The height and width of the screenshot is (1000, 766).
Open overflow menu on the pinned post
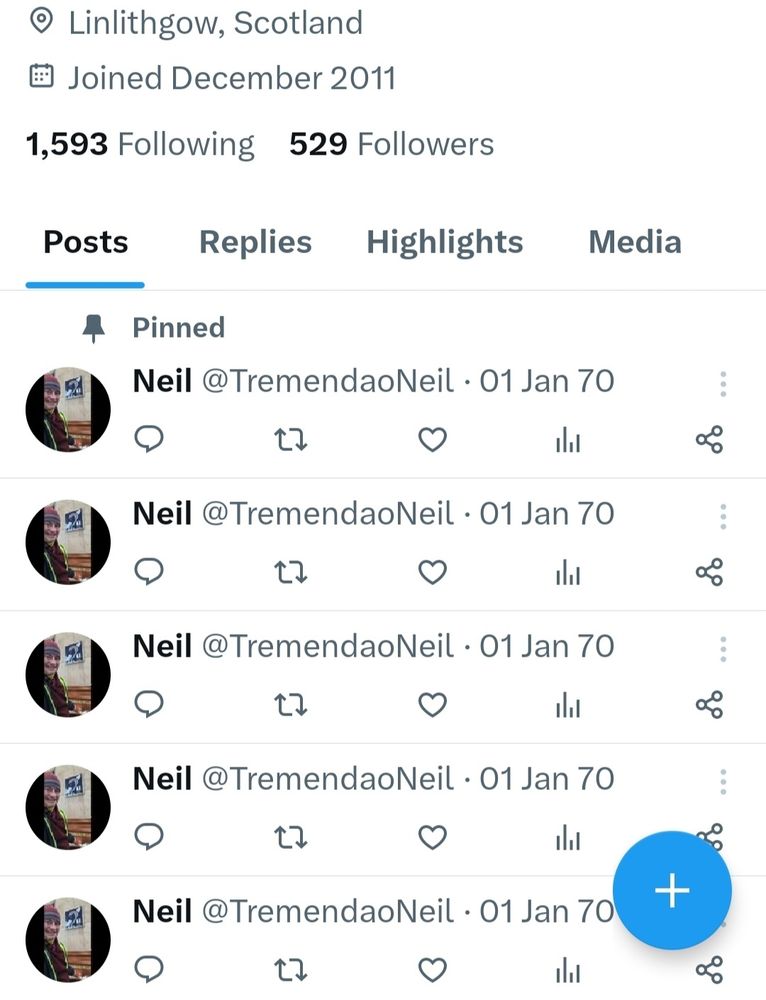point(723,384)
